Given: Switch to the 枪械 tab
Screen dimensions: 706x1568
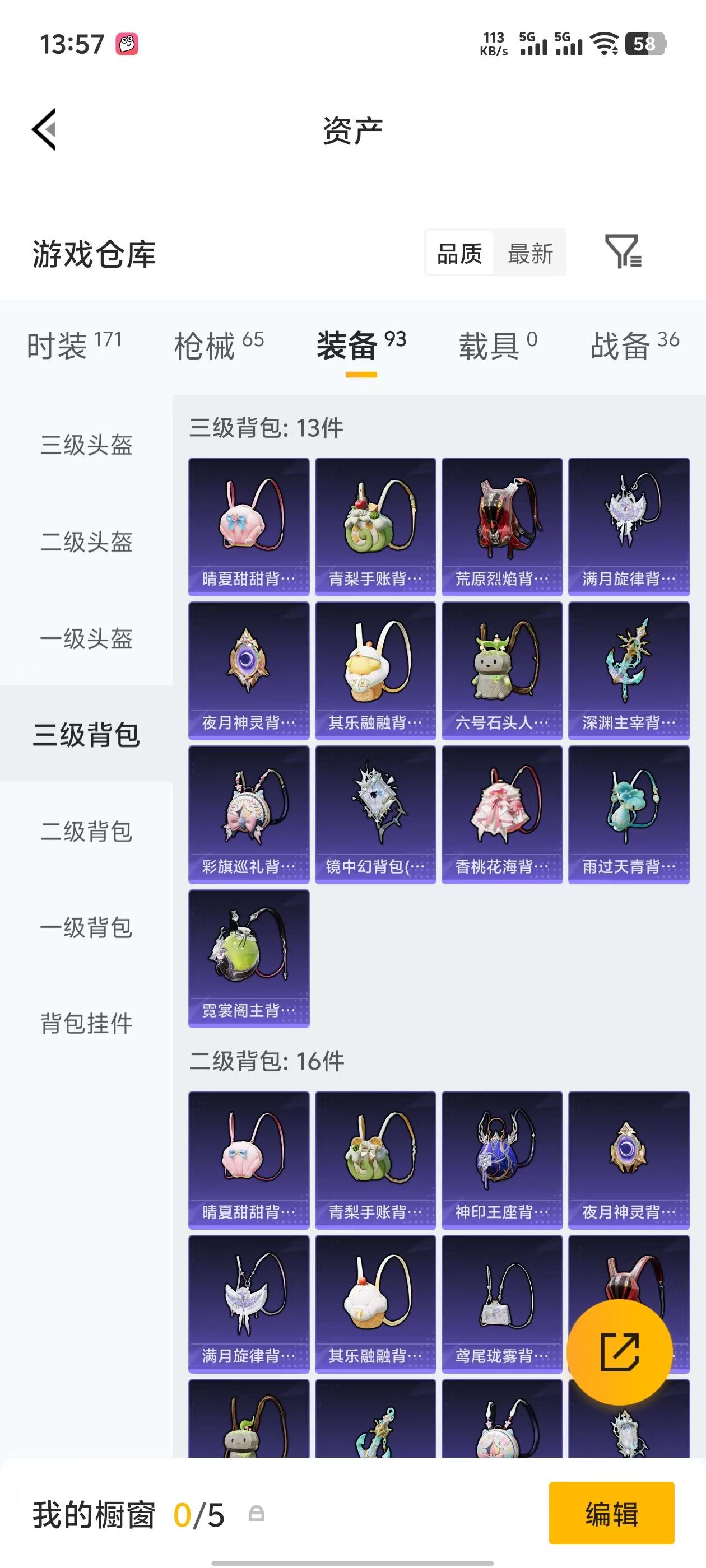Looking at the screenshot, I should tap(219, 346).
